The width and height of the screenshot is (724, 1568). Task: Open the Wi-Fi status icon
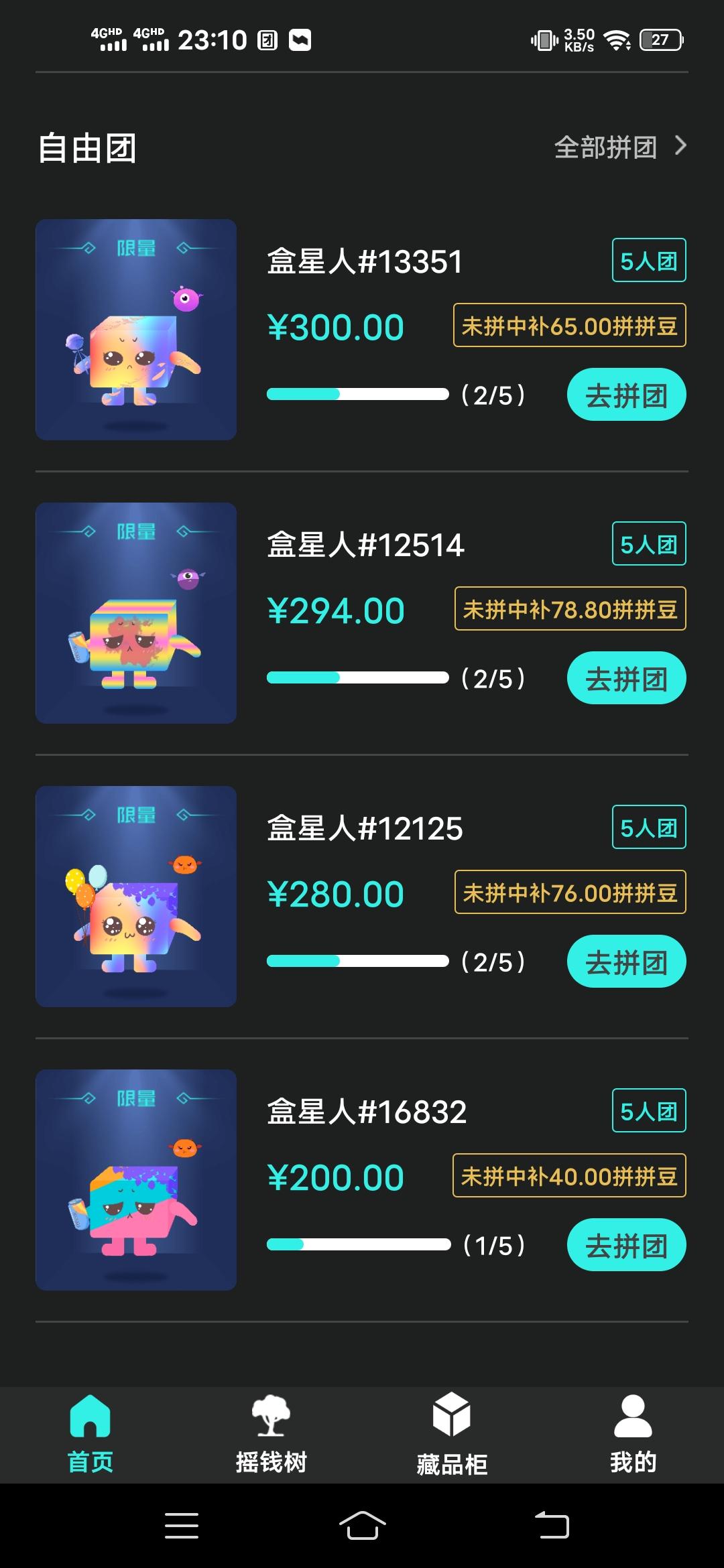pyautogui.click(x=617, y=39)
